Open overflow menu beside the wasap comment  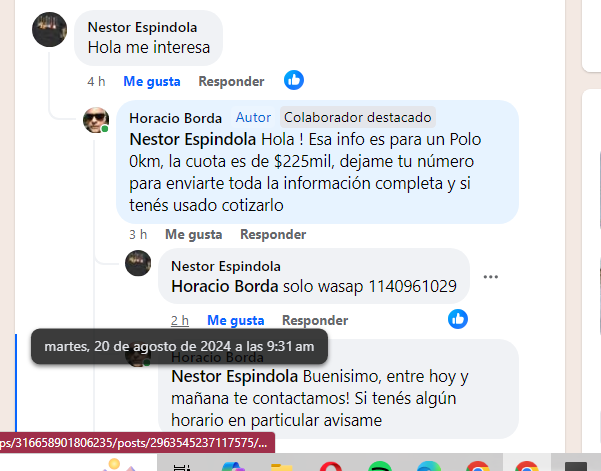coord(490,277)
